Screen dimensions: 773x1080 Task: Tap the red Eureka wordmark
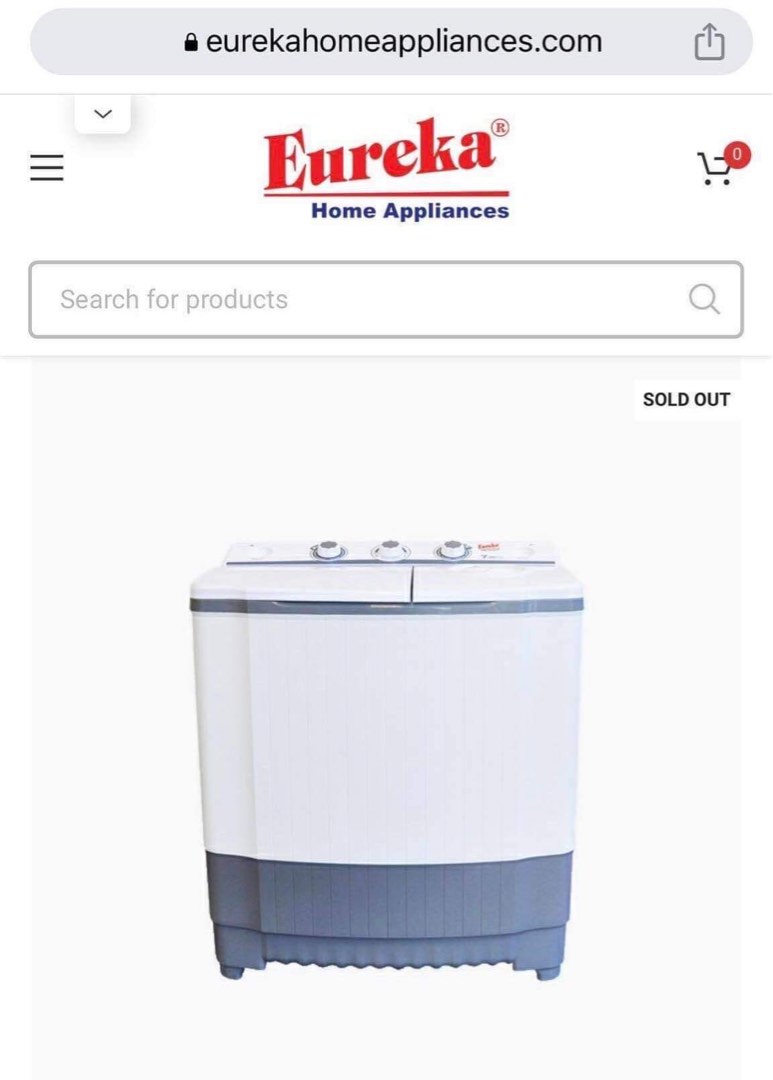(385, 157)
